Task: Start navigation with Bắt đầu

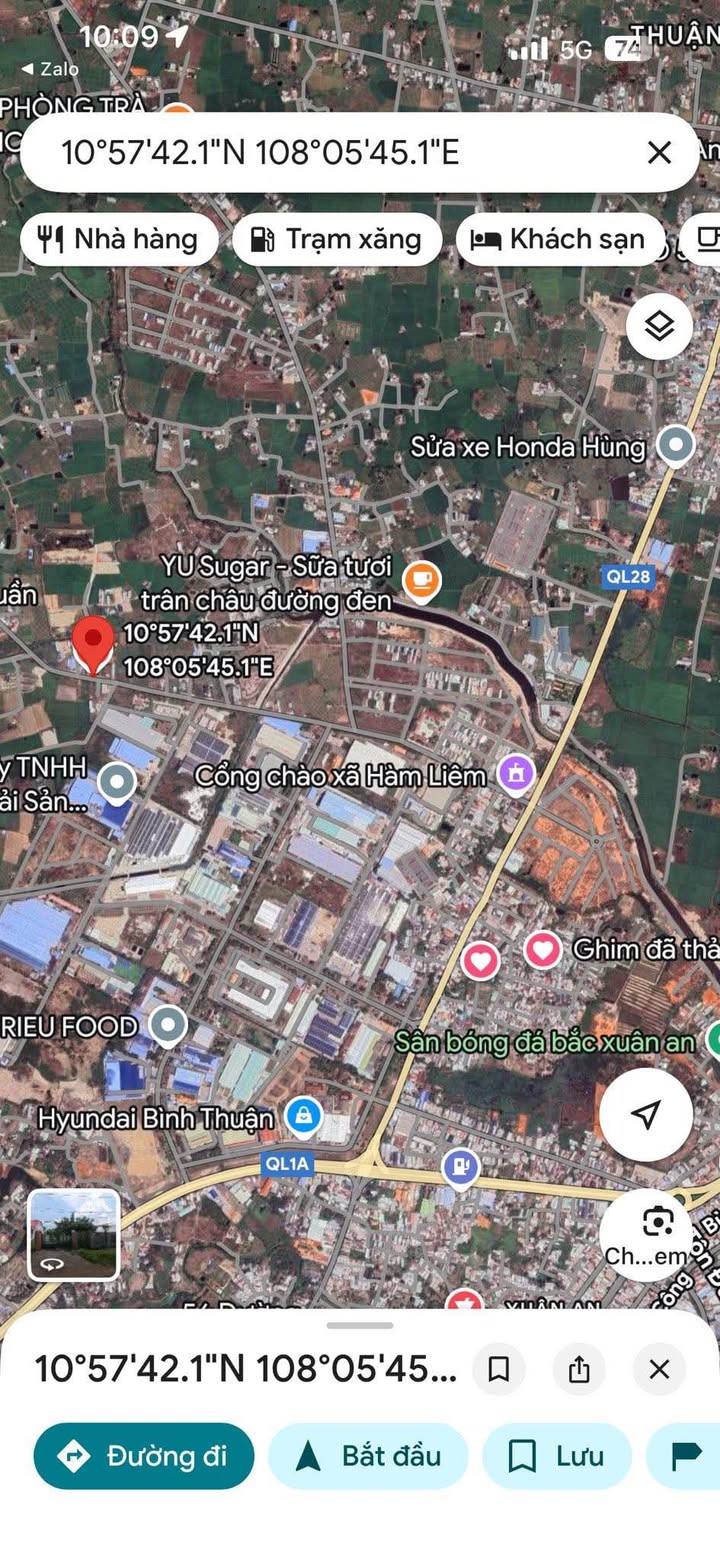Action: pos(367,1455)
